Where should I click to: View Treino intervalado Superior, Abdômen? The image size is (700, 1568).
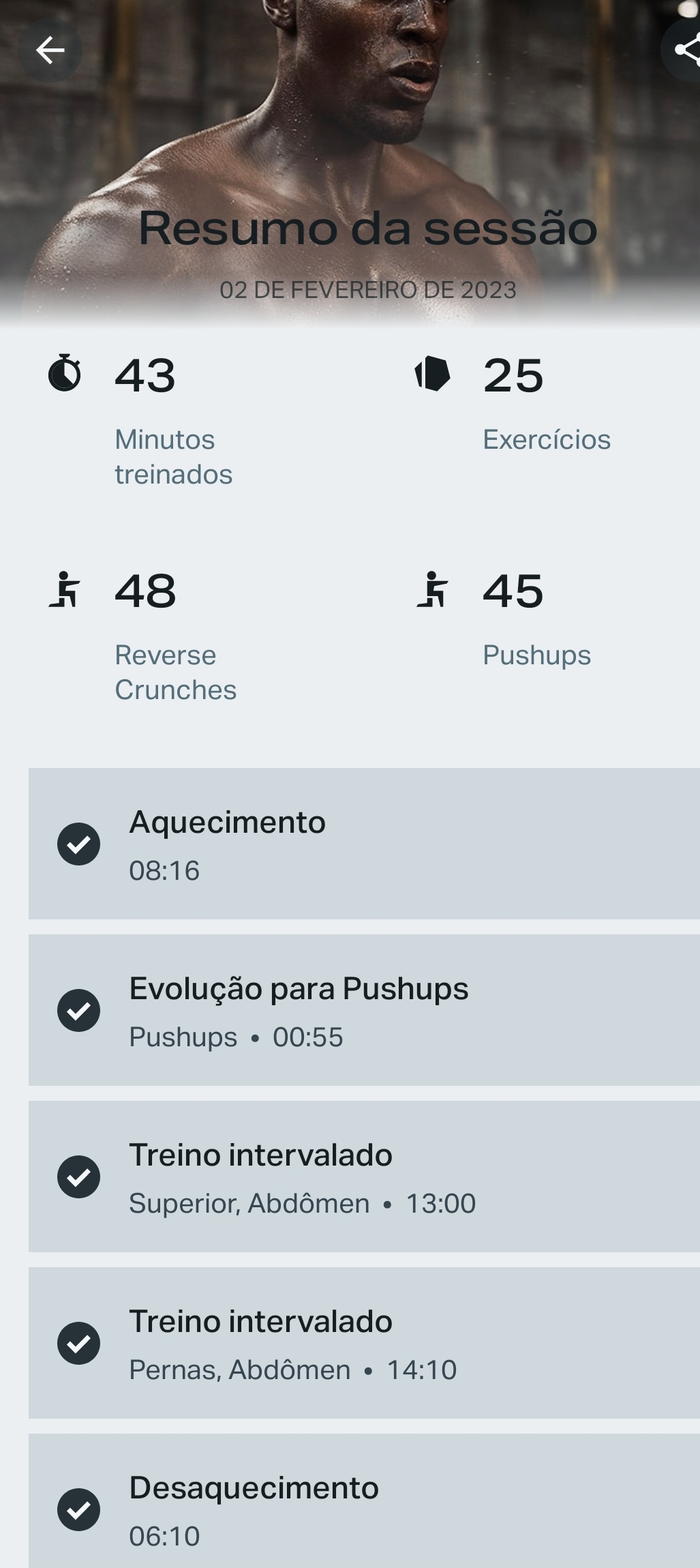(364, 1177)
